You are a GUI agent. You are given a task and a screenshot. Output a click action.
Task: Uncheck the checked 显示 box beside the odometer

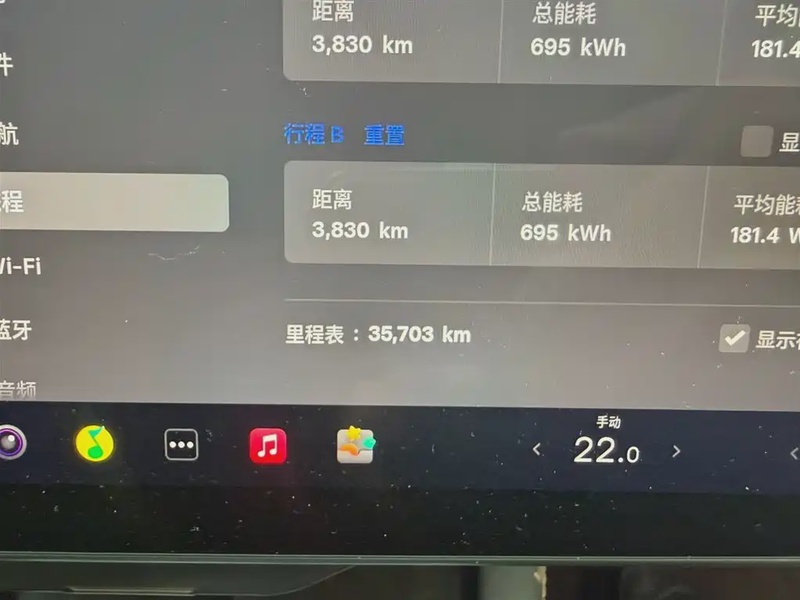coord(734,338)
